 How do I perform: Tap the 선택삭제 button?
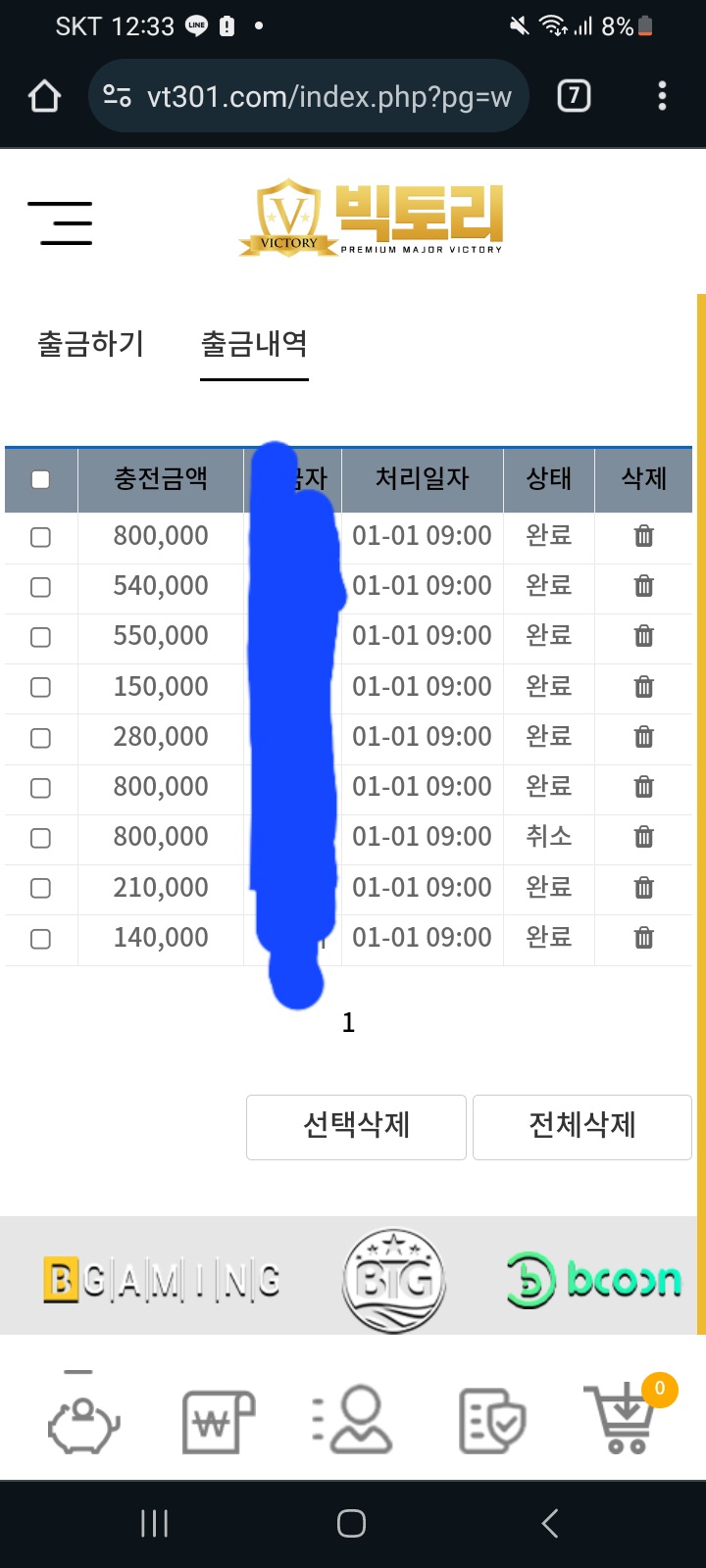(x=356, y=1126)
